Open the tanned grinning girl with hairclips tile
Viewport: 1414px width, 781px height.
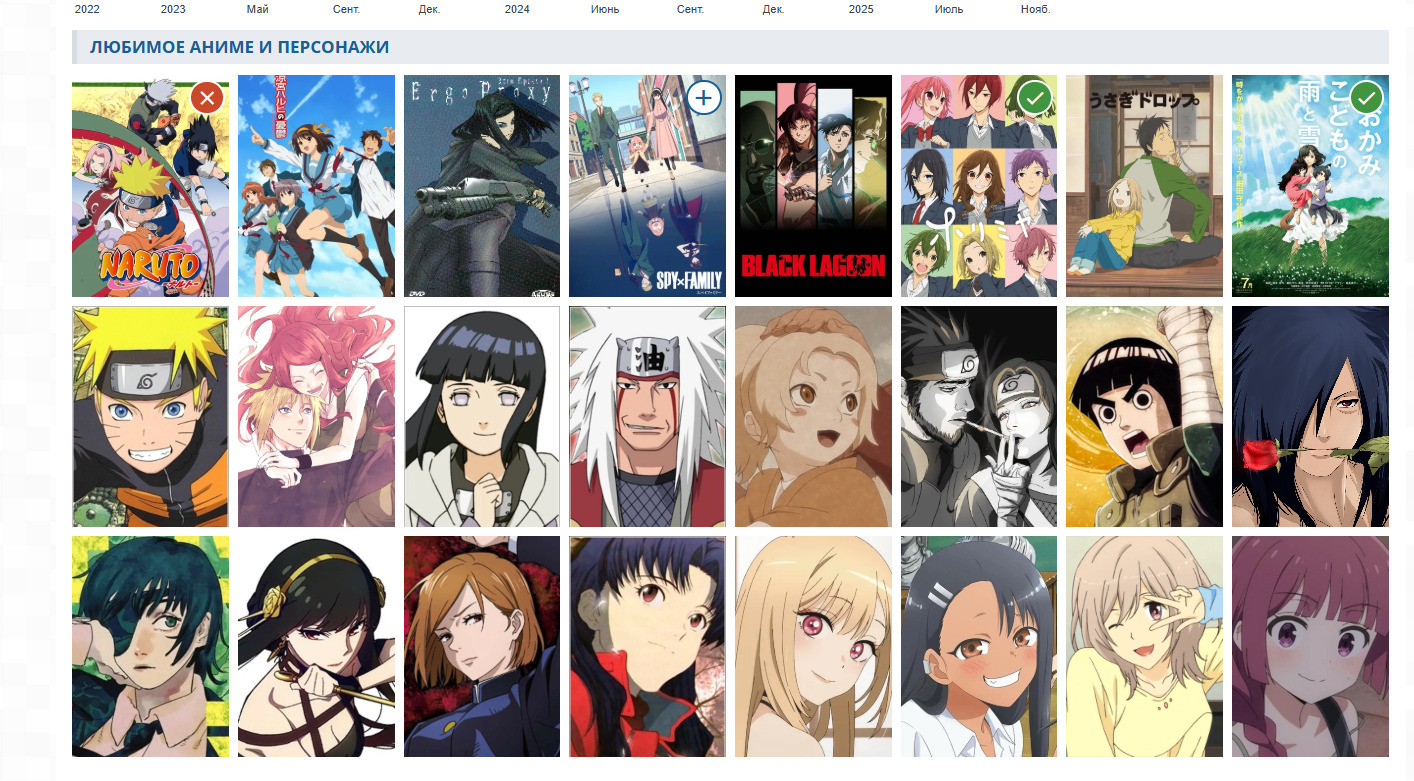(x=978, y=646)
